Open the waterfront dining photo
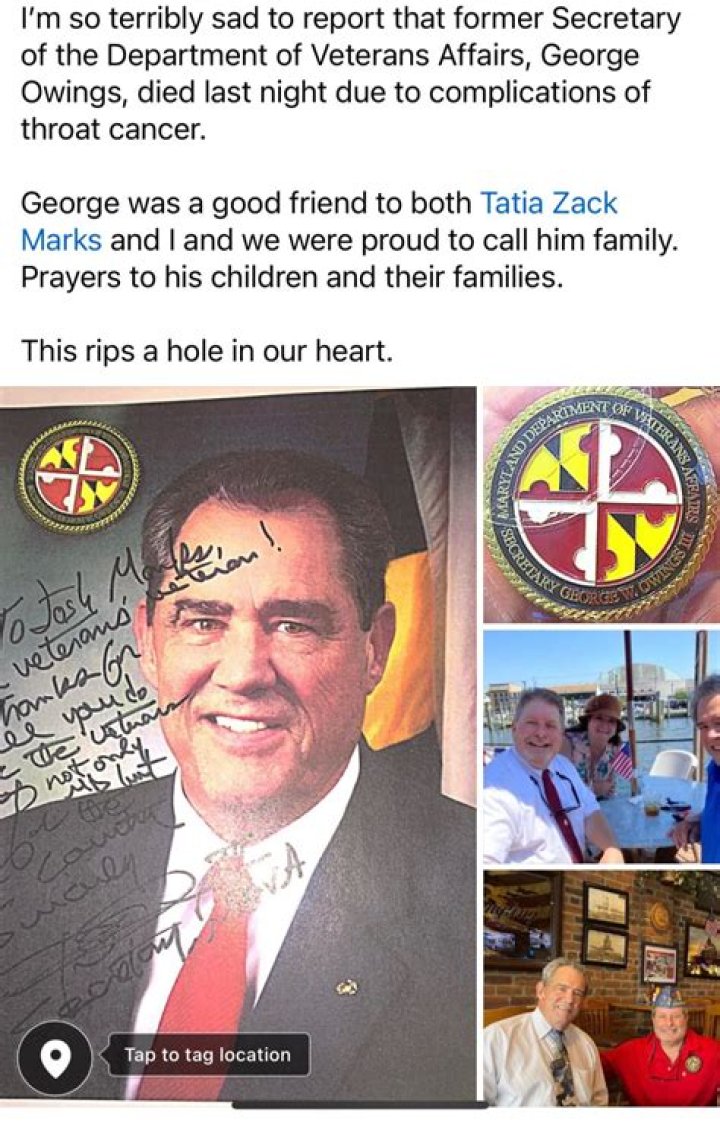720x1123 pixels. click(601, 746)
